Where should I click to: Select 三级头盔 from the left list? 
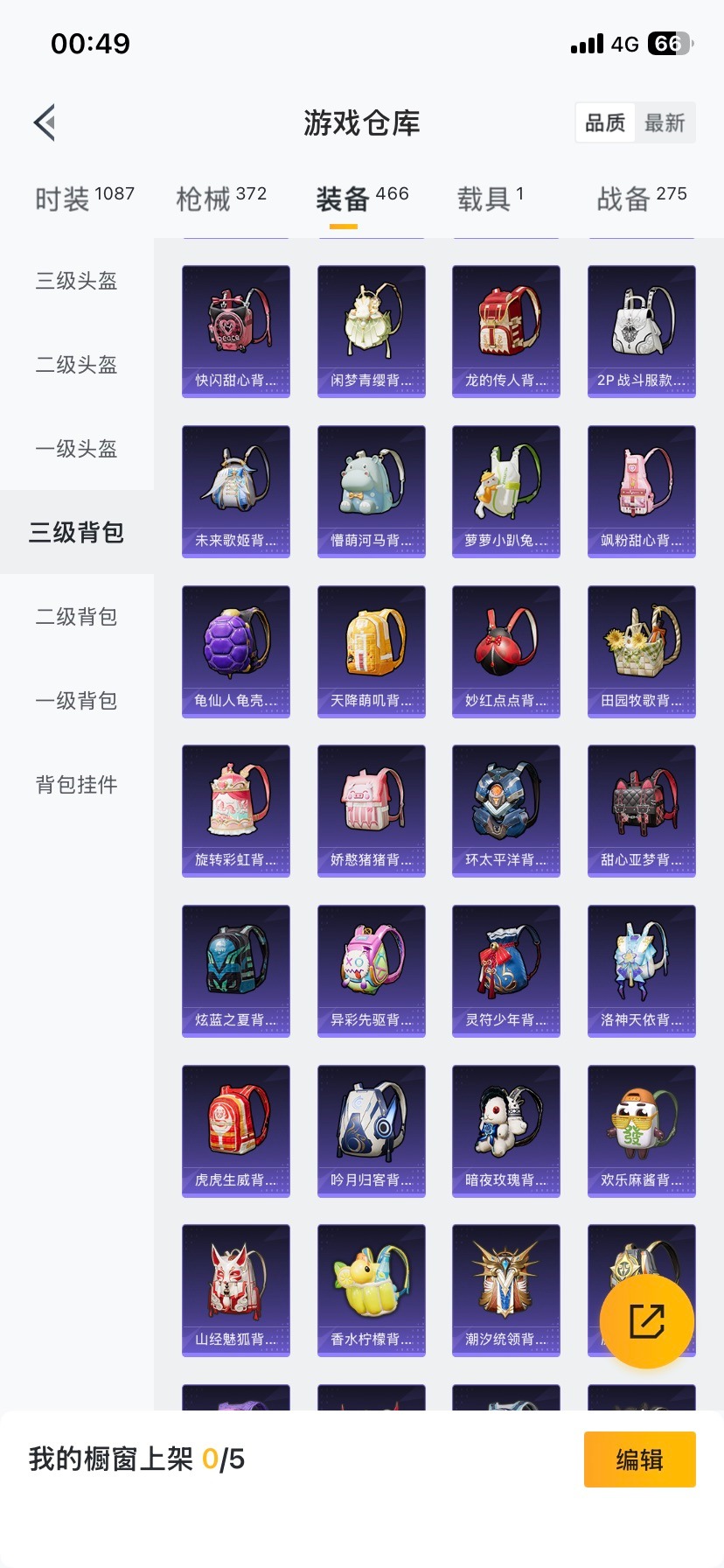tap(75, 281)
